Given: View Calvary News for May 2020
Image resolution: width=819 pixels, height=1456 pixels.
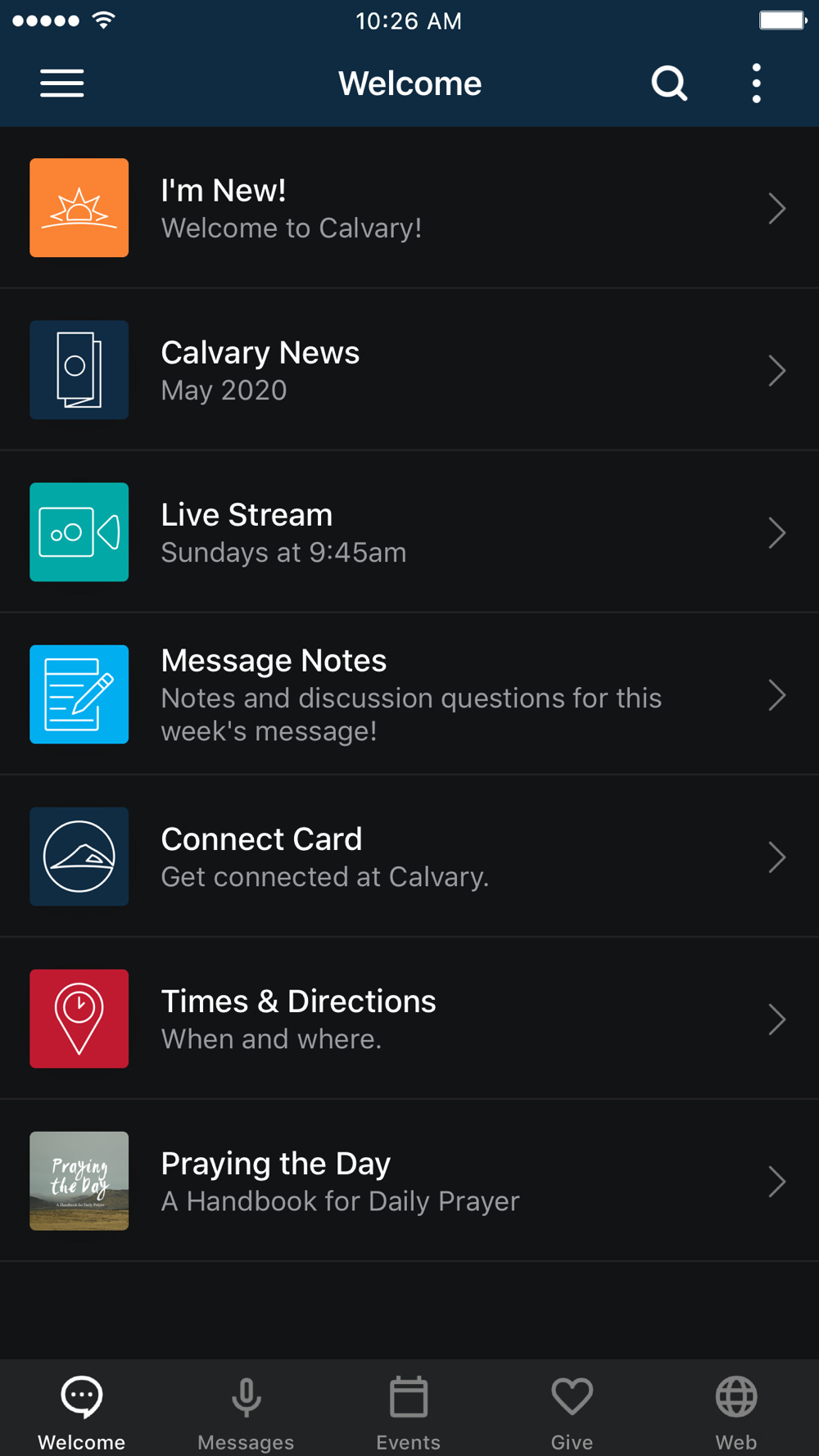Looking at the screenshot, I should 409,370.
